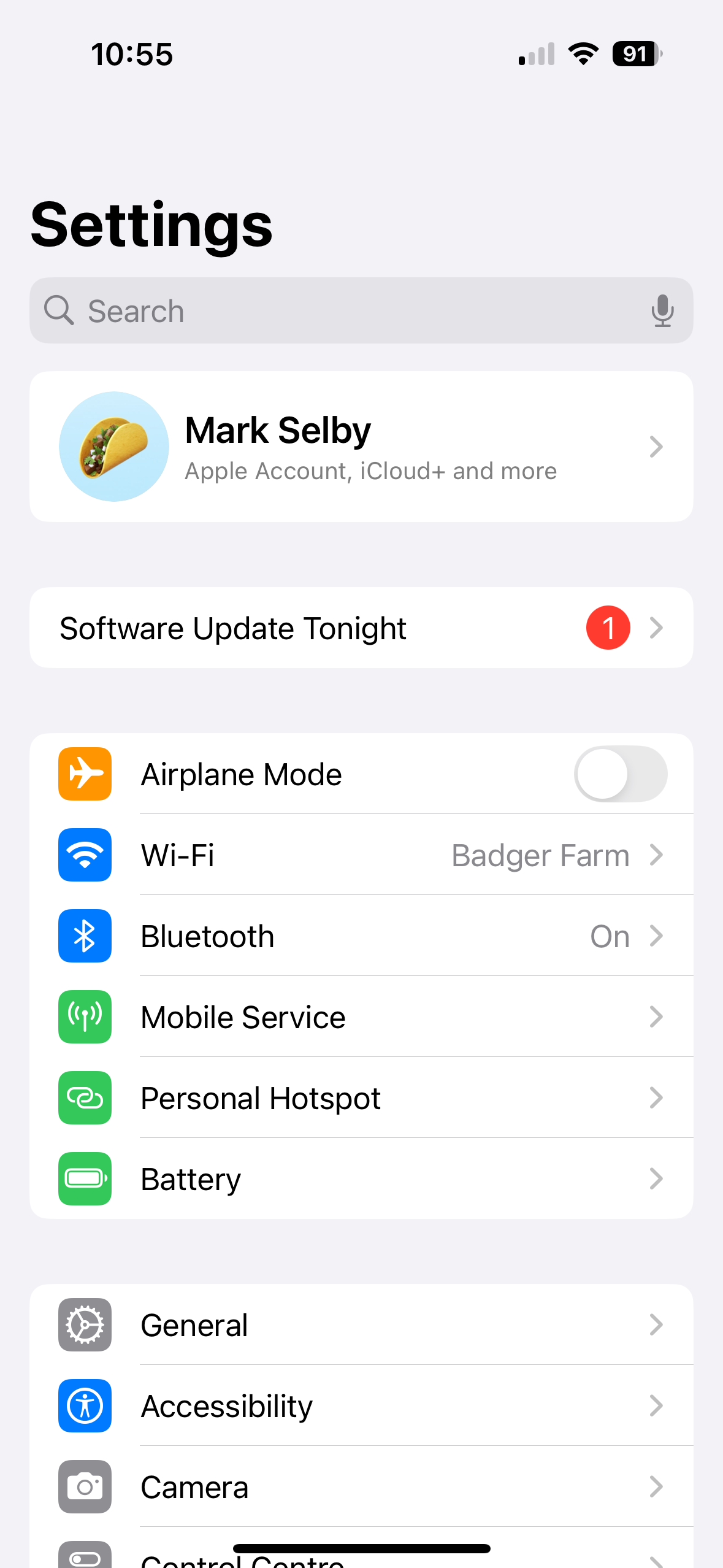Viewport: 723px width, 1568px height.
Task: Open Camera settings
Action: click(361, 1487)
